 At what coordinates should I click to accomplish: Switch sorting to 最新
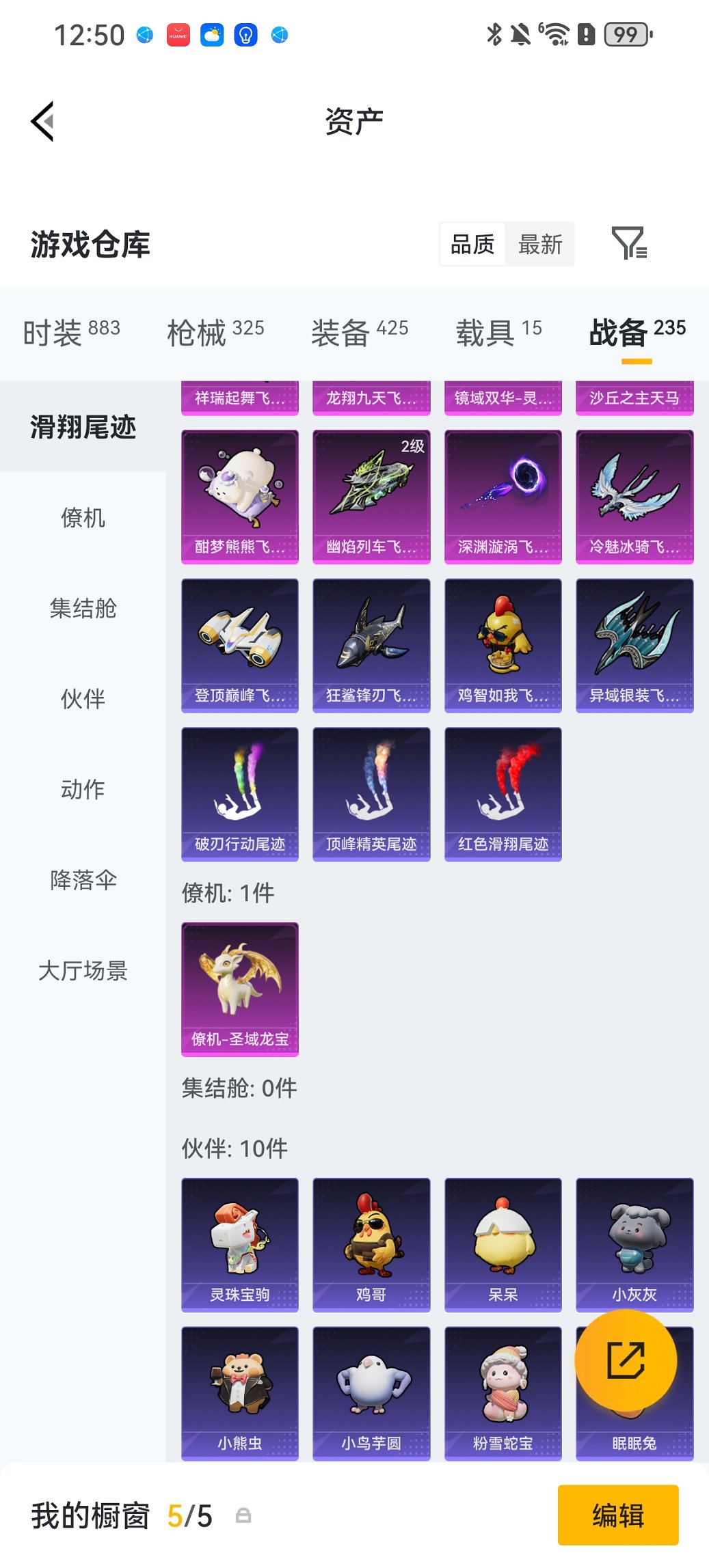(540, 244)
